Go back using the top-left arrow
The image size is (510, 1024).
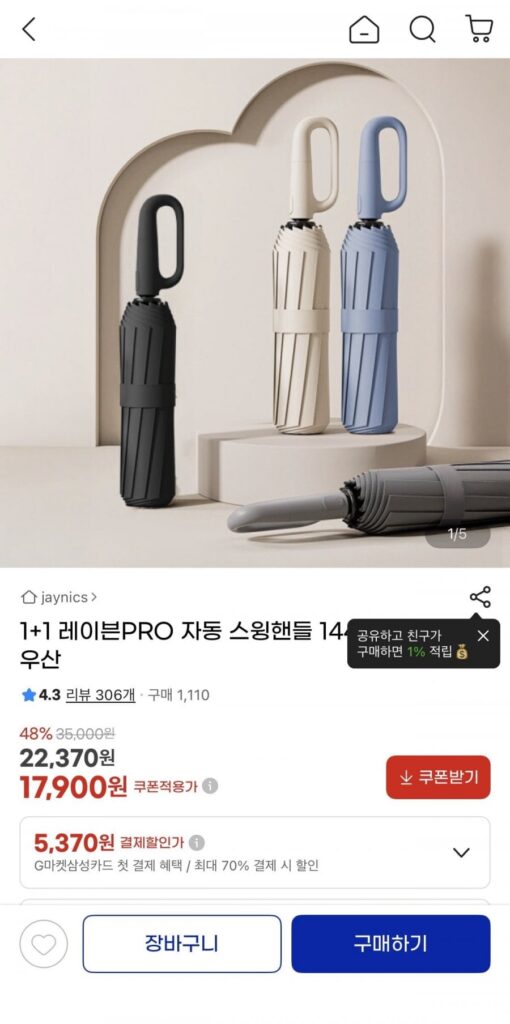click(x=29, y=29)
